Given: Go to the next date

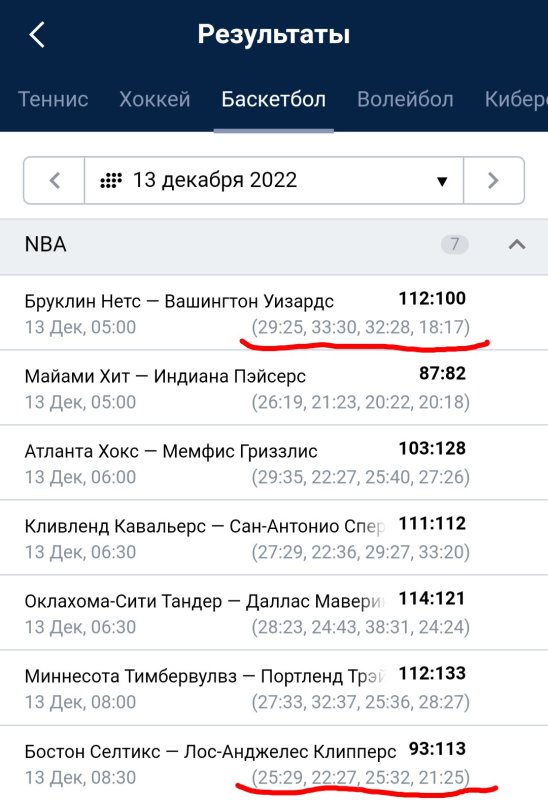Looking at the screenshot, I should pyautogui.click(x=493, y=180).
